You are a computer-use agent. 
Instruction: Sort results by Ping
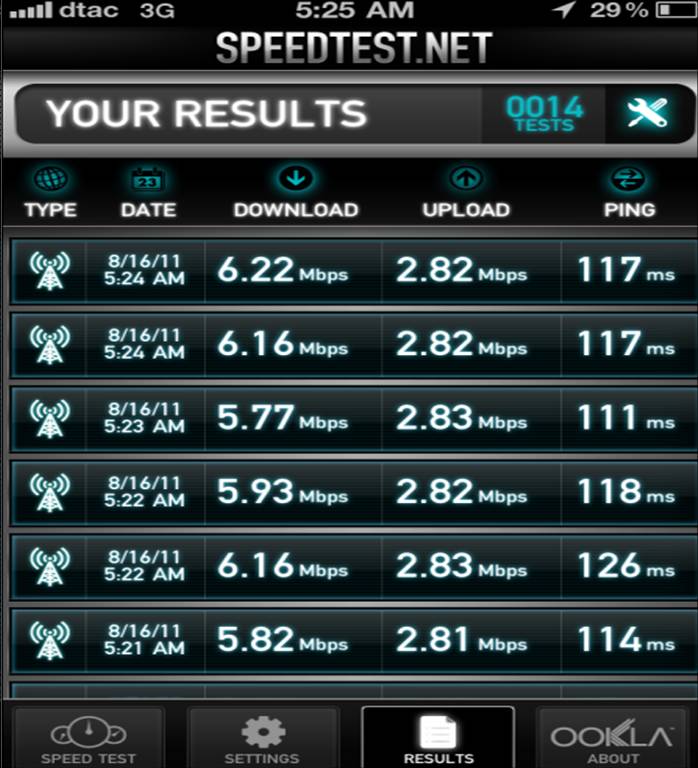pos(629,193)
